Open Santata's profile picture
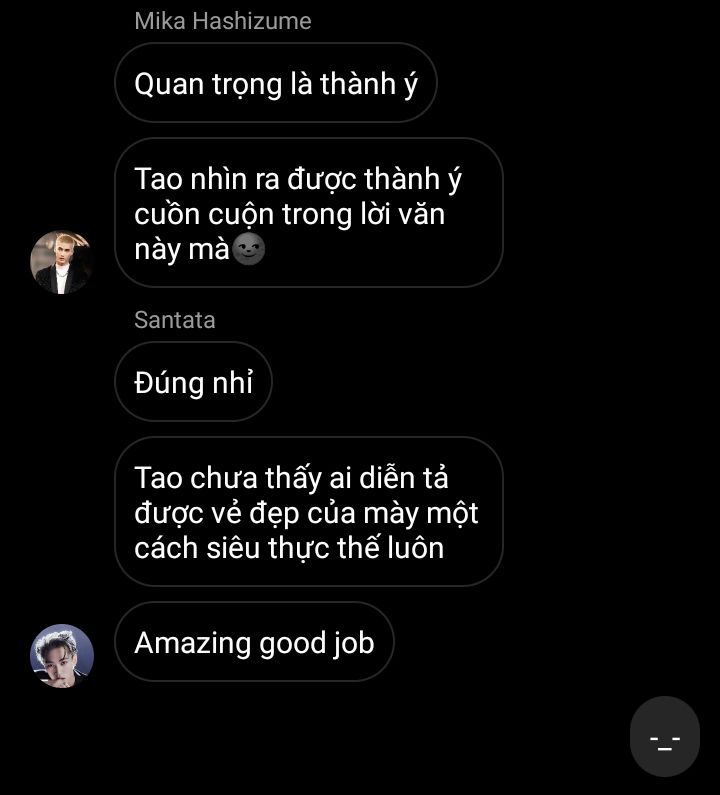720x795 pixels. [x=62, y=655]
